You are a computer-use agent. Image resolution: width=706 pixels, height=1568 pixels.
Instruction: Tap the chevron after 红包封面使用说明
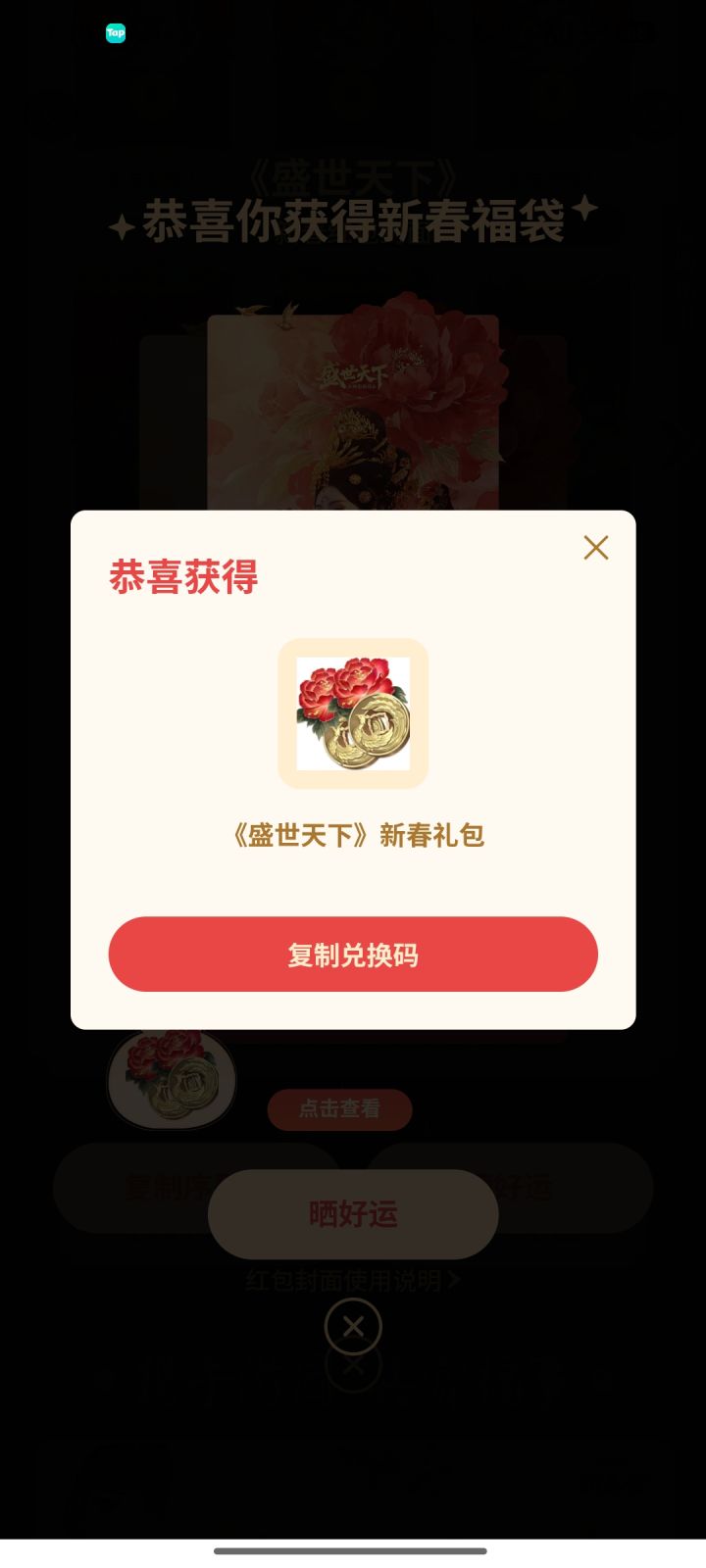tap(455, 1281)
